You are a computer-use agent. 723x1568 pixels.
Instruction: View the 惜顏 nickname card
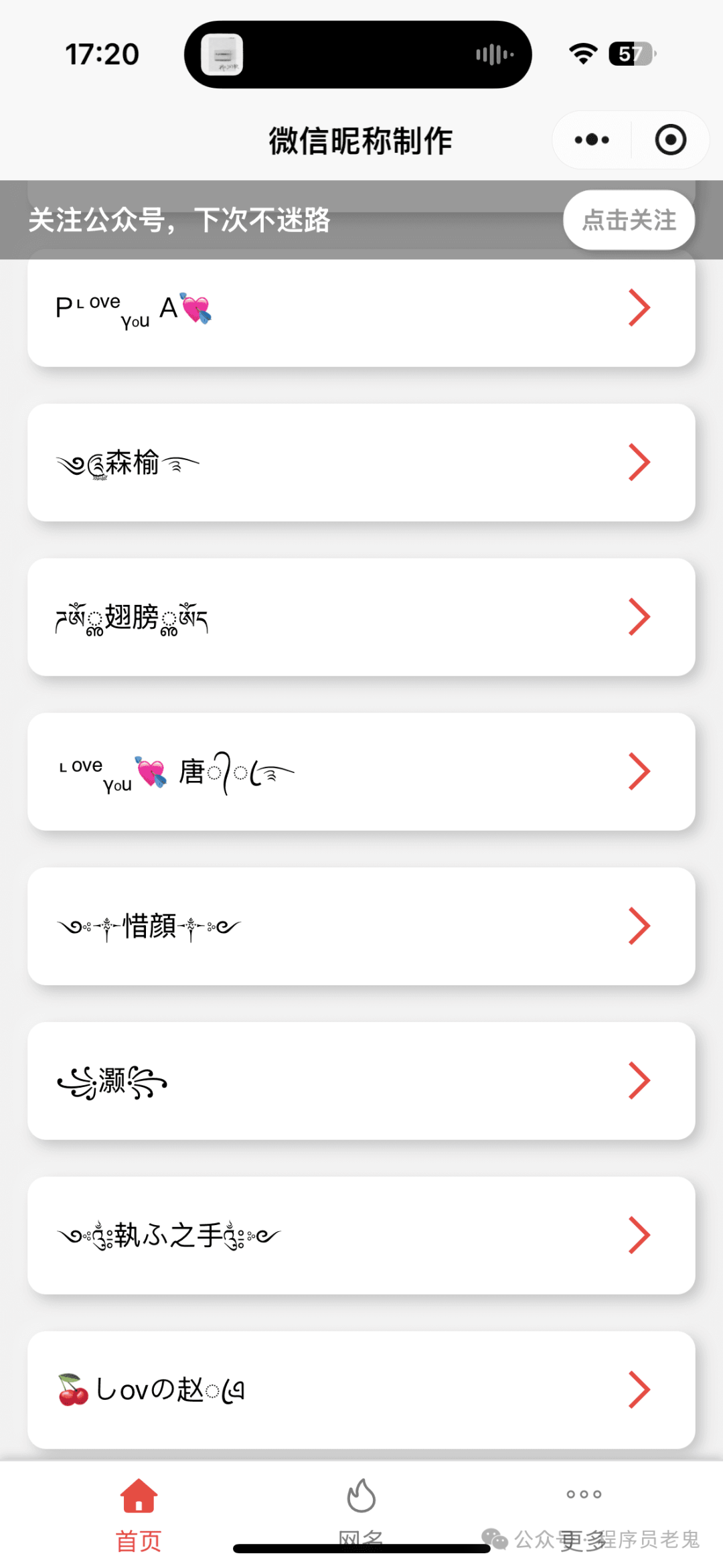click(x=361, y=926)
